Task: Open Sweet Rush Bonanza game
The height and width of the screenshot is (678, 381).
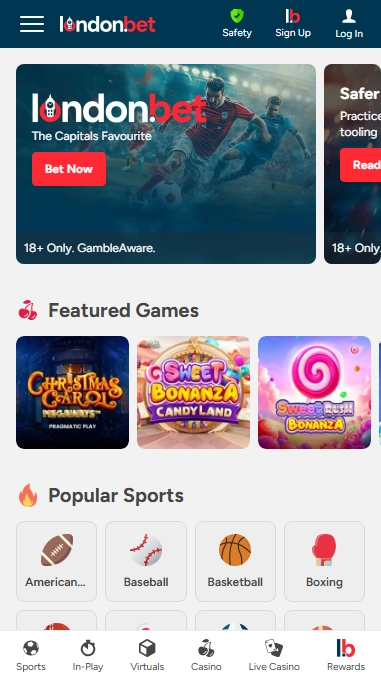Action: tap(314, 392)
